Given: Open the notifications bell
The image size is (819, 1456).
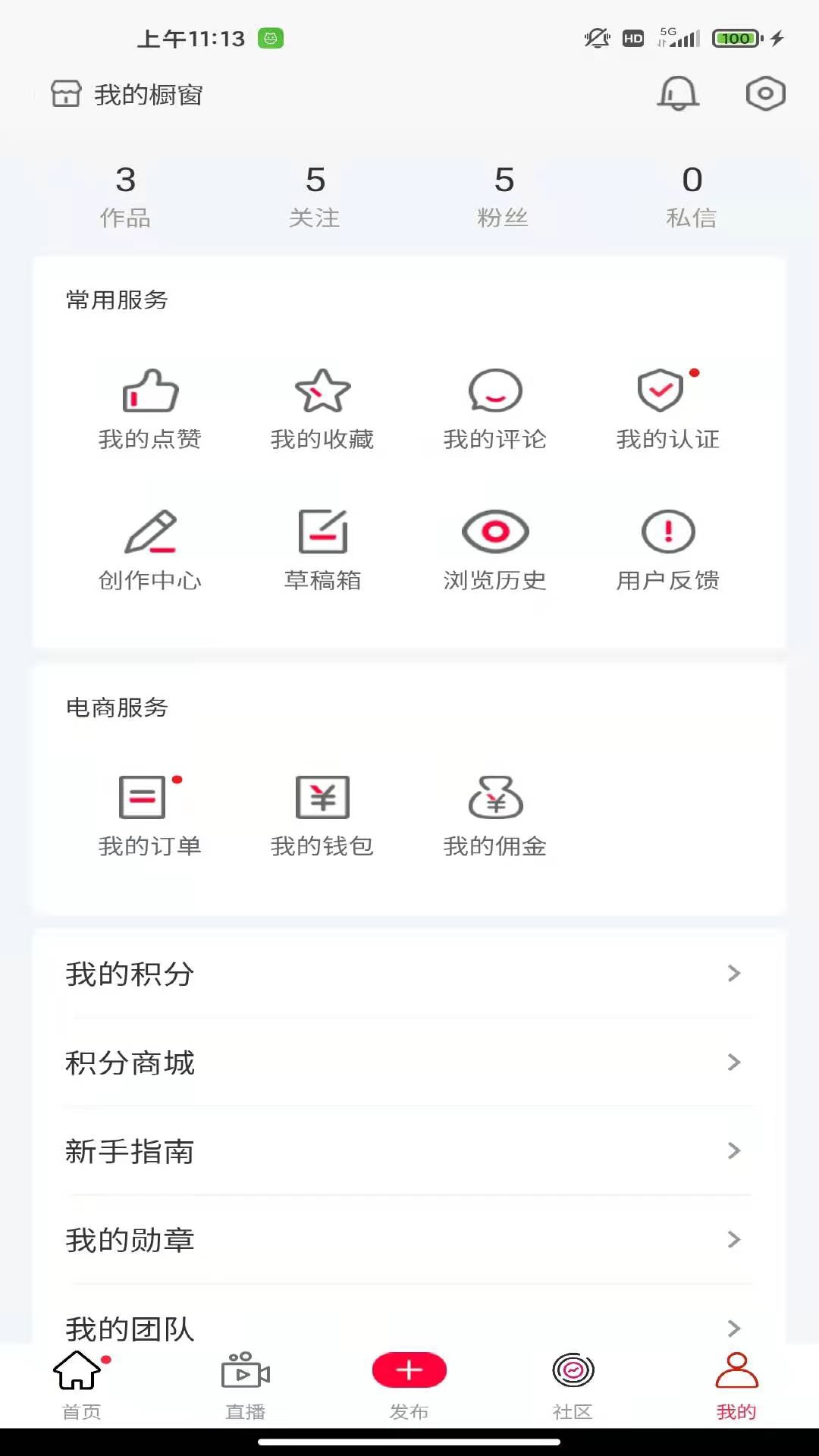Looking at the screenshot, I should pos(677,94).
